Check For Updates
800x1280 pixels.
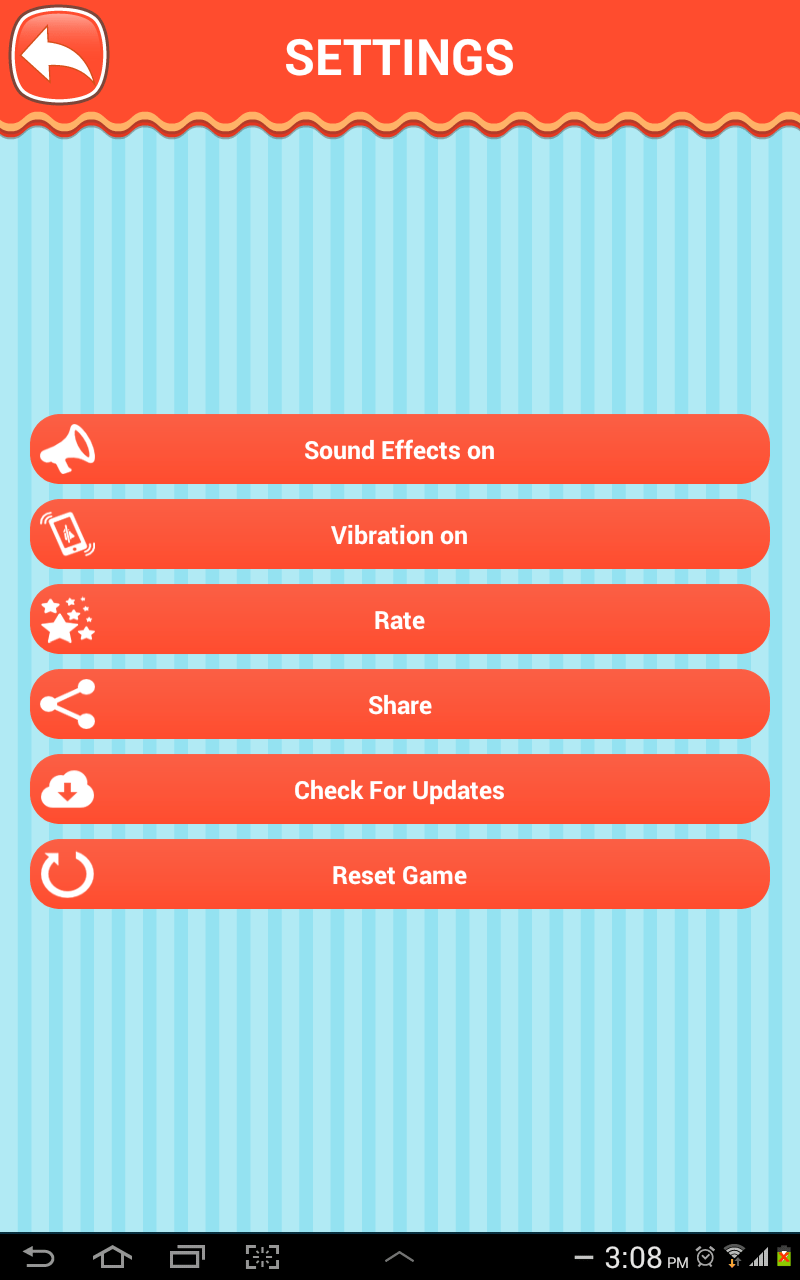(x=400, y=789)
